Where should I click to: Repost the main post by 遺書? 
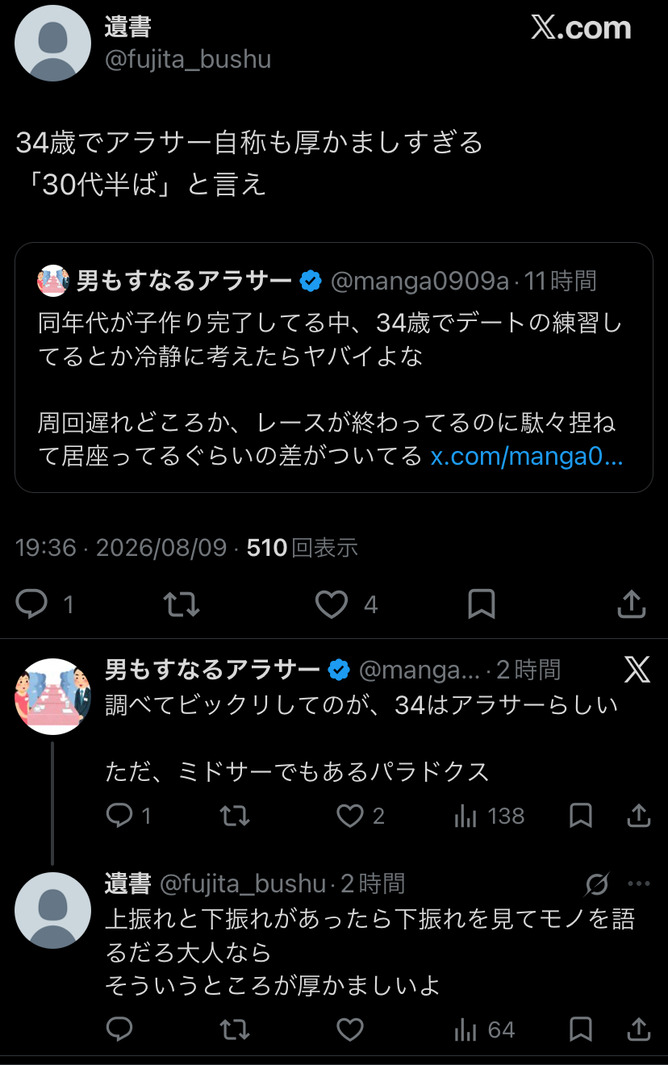pyautogui.click(x=181, y=603)
